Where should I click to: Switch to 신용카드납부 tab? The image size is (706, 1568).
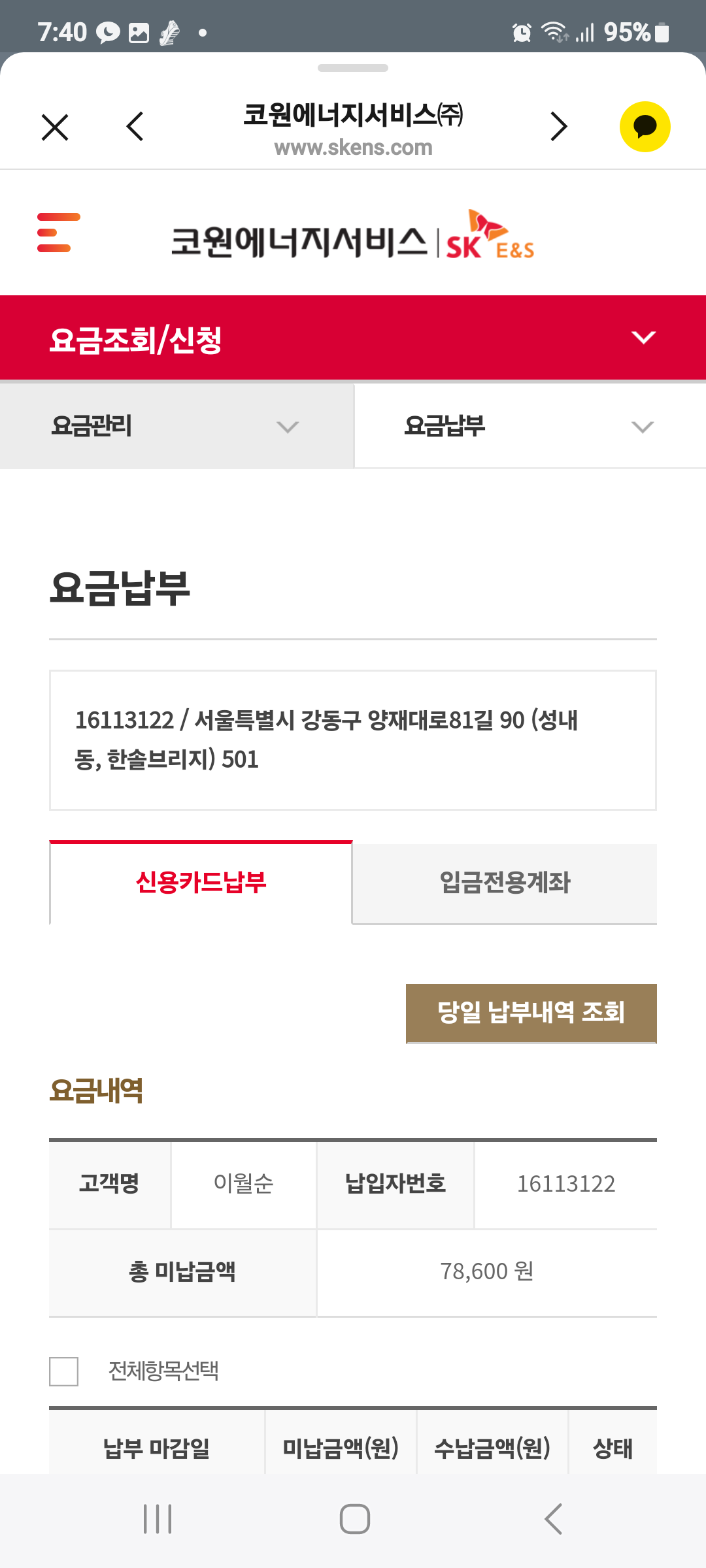point(201,883)
